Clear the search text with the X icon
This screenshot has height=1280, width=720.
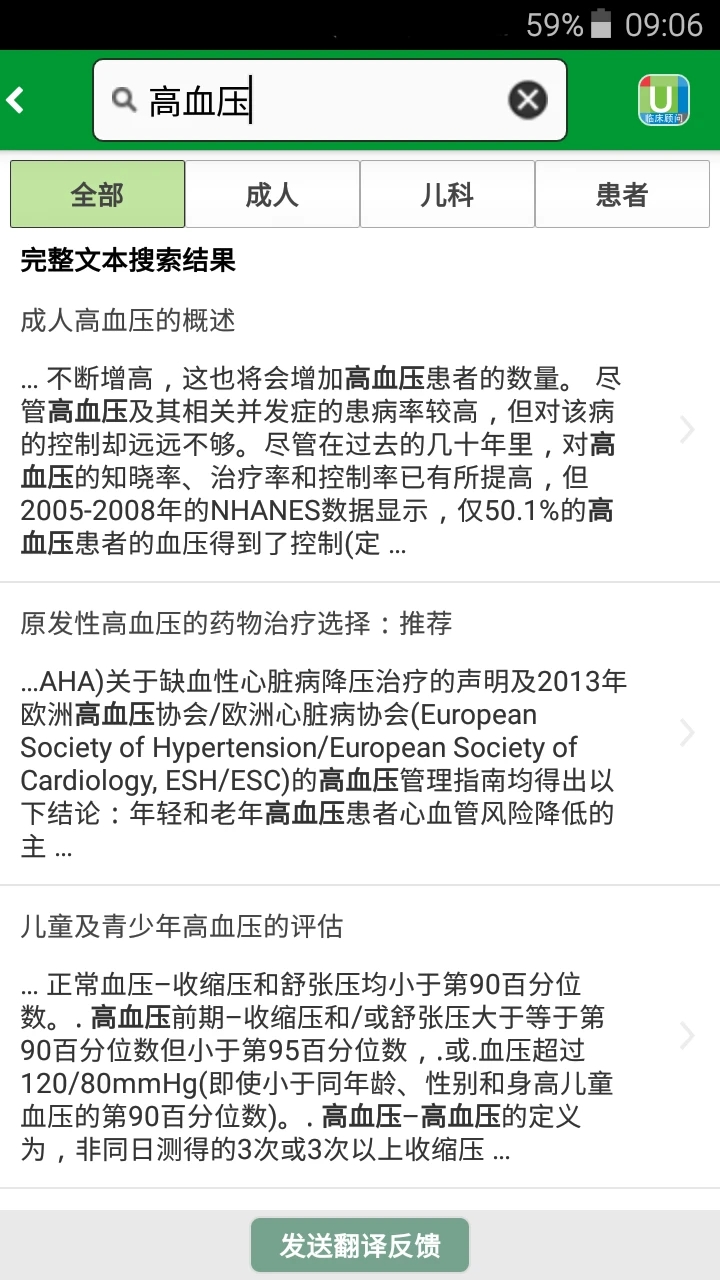click(x=527, y=99)
